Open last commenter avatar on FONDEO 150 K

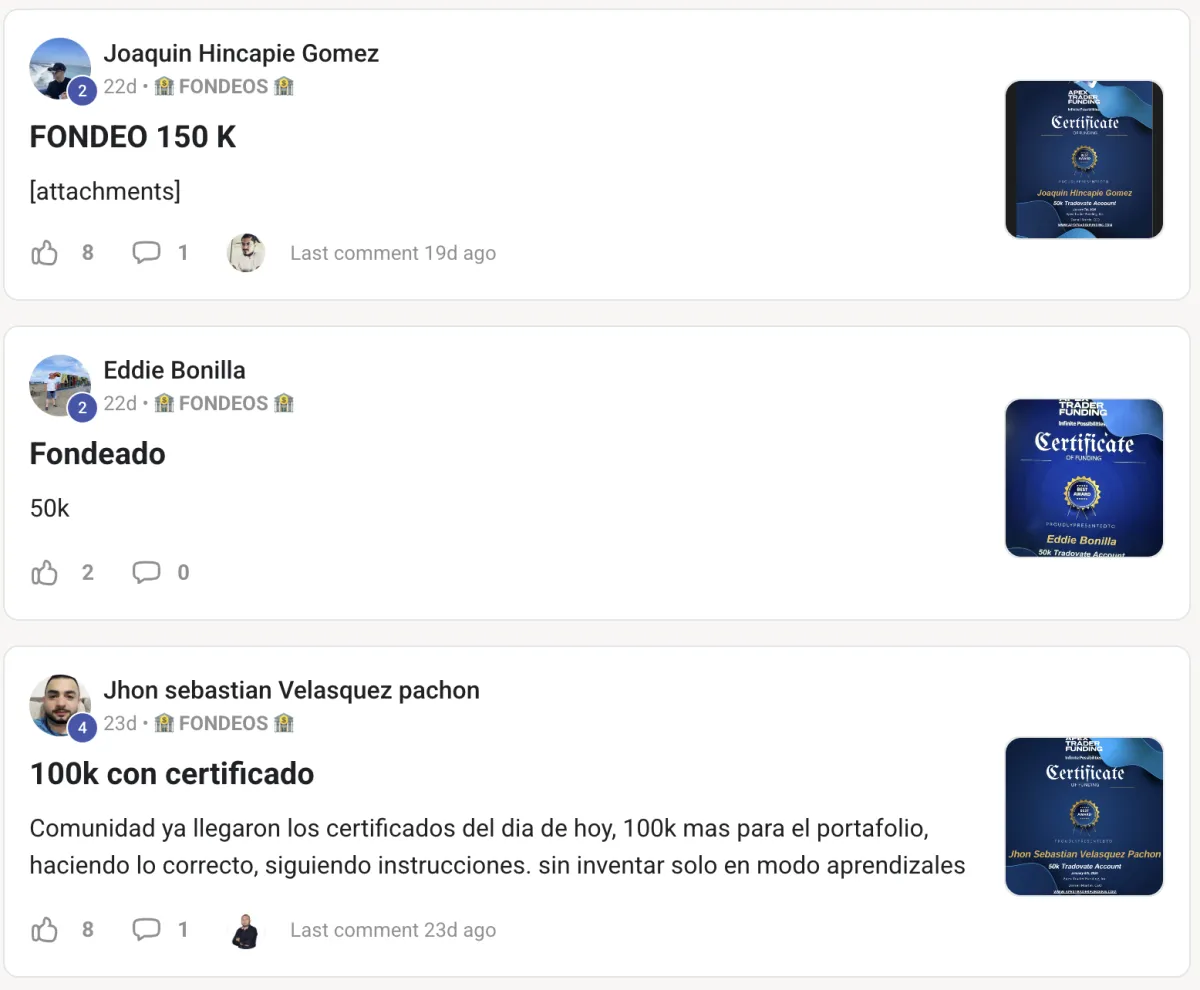pos(246,253)
